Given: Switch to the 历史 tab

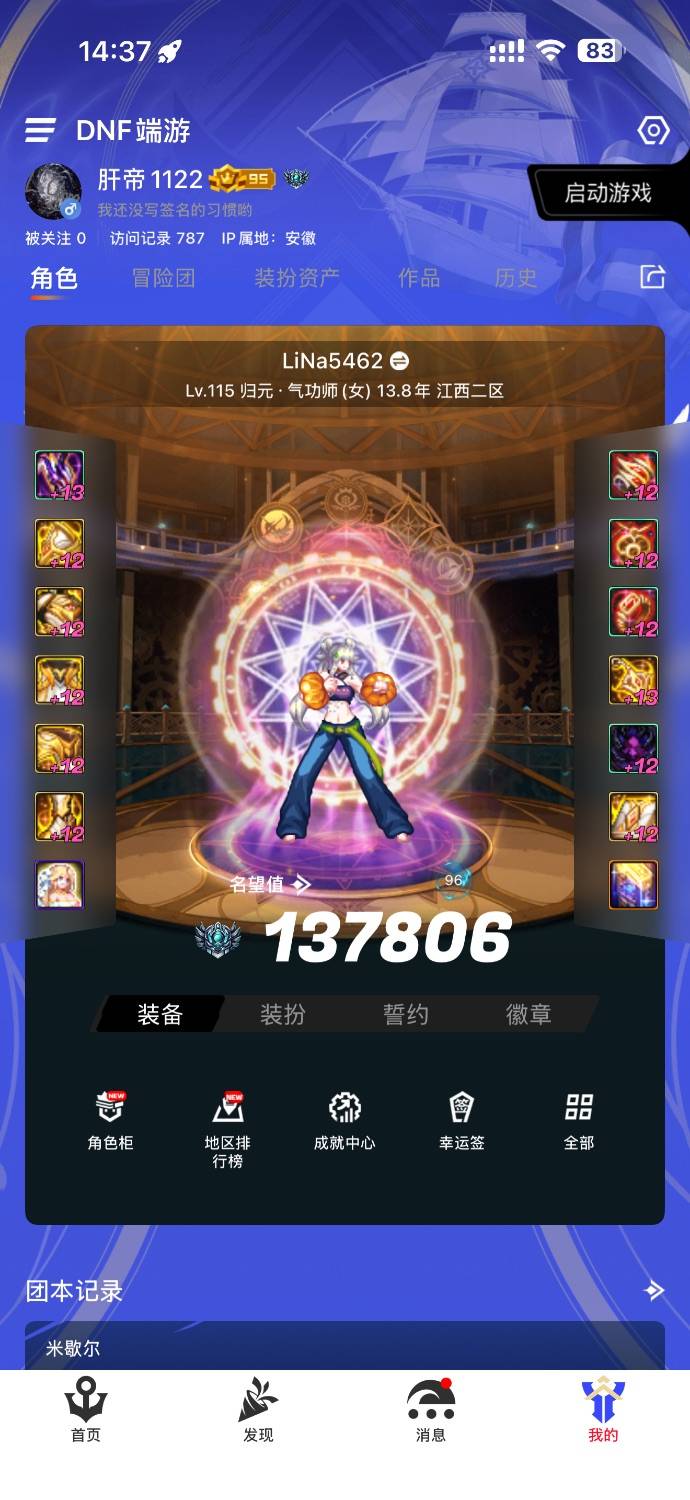Looking at the screenshot, I should click(515, 278).
